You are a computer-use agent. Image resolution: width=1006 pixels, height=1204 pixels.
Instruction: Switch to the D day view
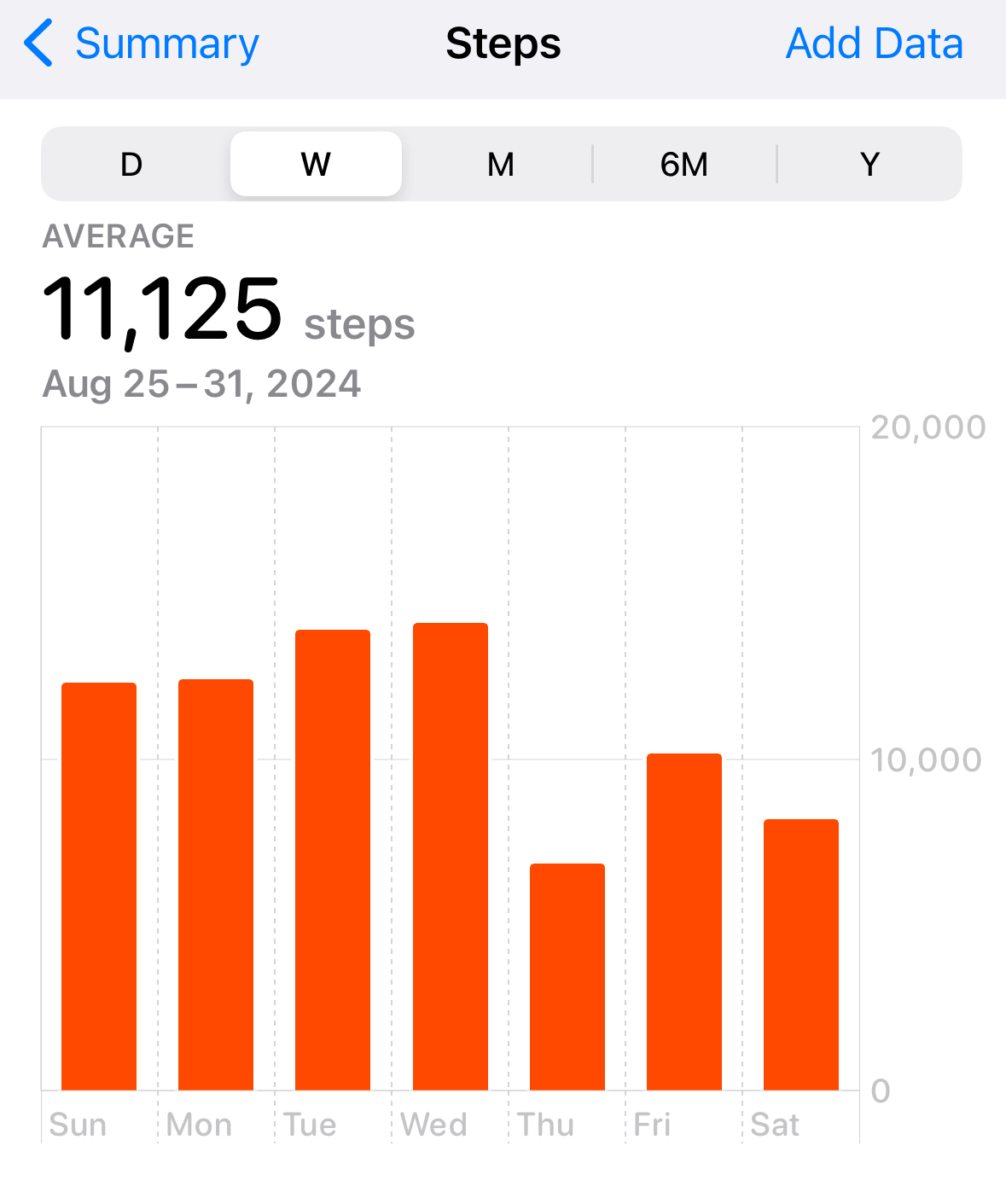coord(131,164)
